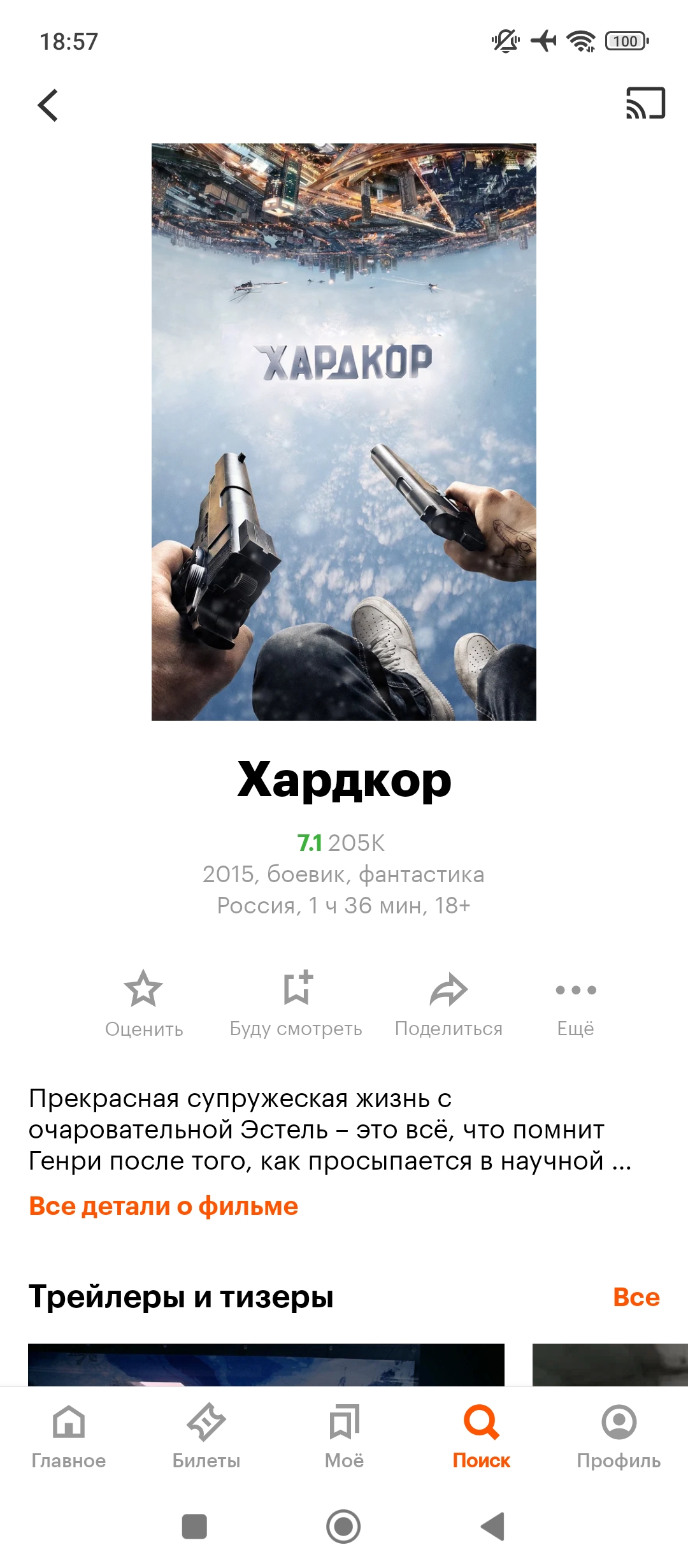
Task: Open the cast to TV icon
Action: click(x=645, y=103)
